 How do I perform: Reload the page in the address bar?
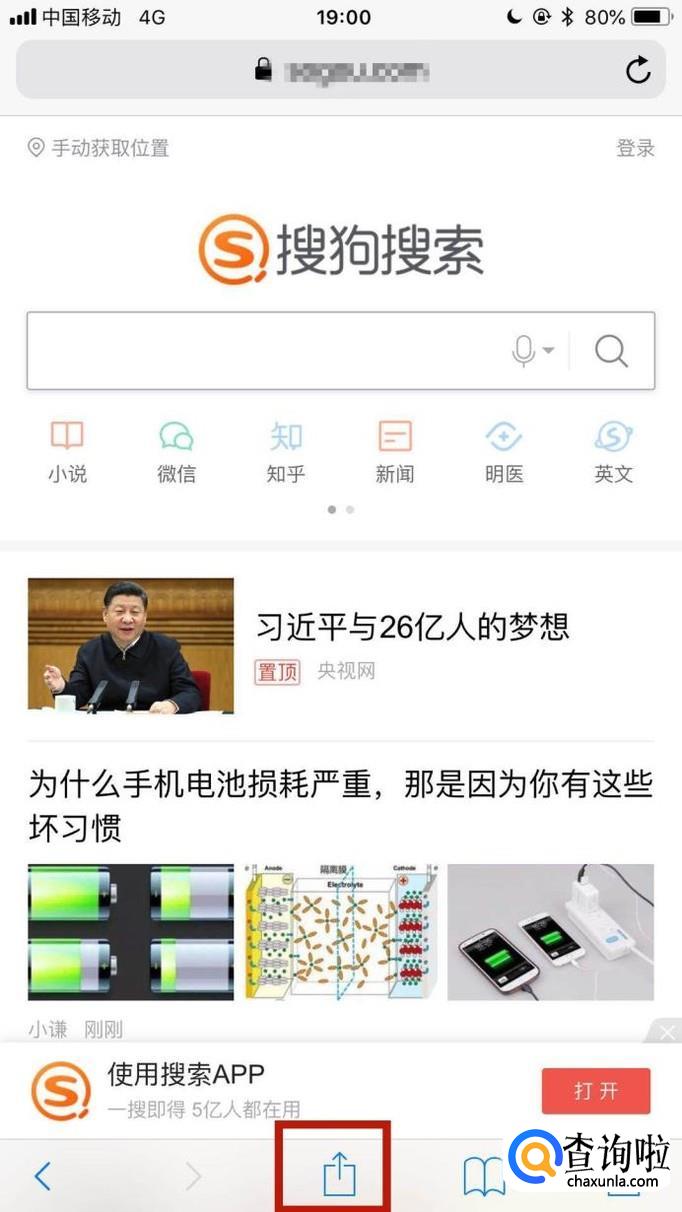click(x=637, y=70)
